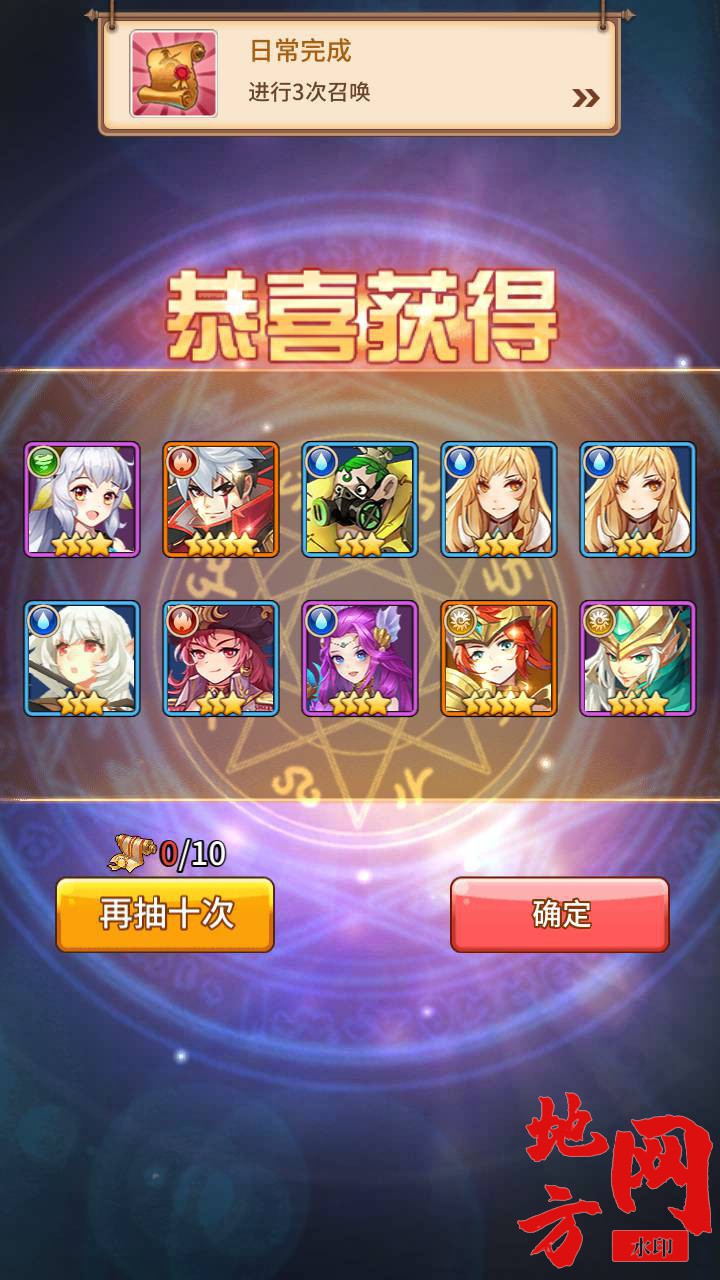Open the 日常完成 daily task banner
This screenshot has width=720, height=1280.
pos(360,73)
